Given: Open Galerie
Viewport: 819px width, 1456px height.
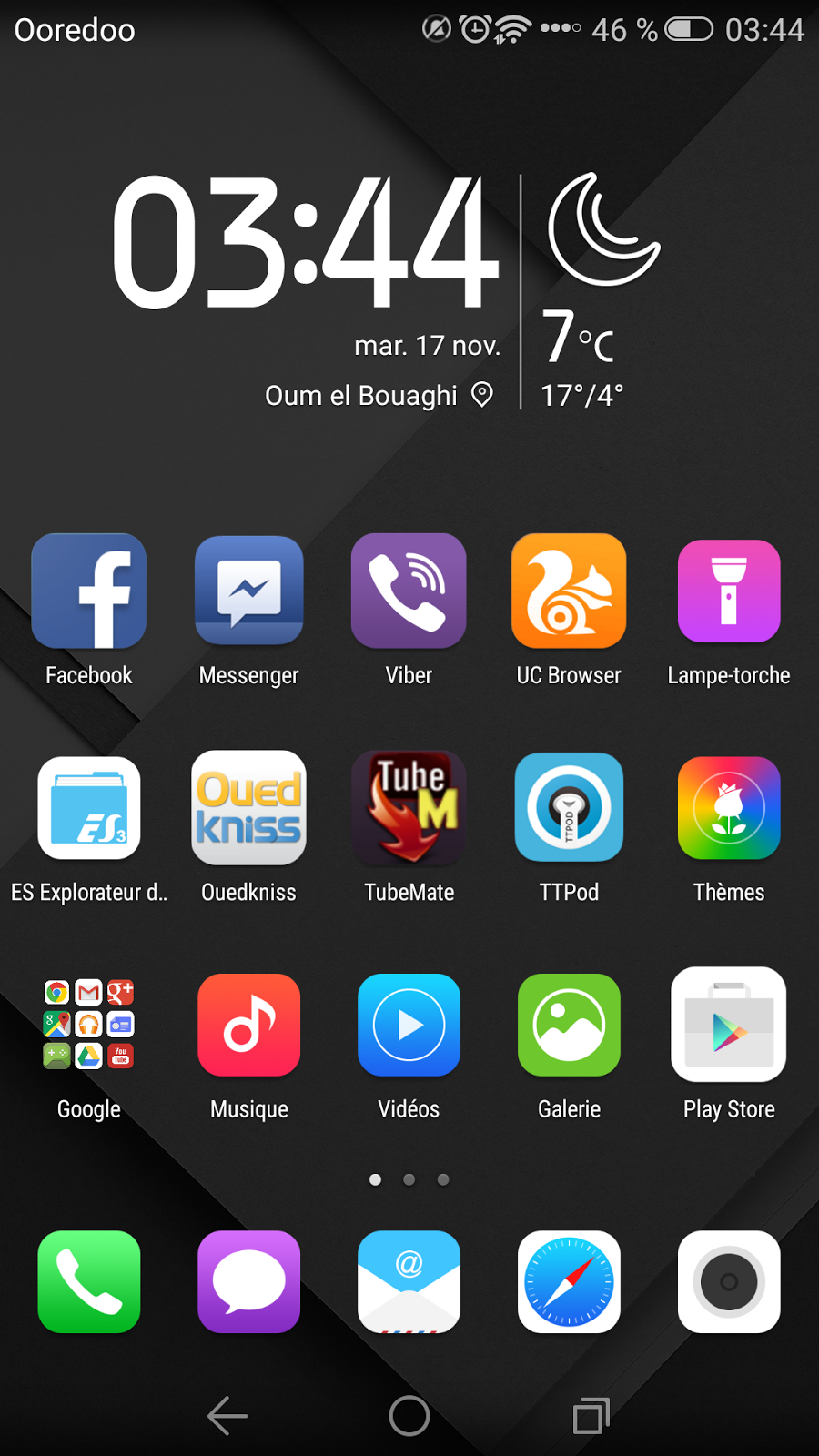Looking at the screenshot, I should point(569,1025).
